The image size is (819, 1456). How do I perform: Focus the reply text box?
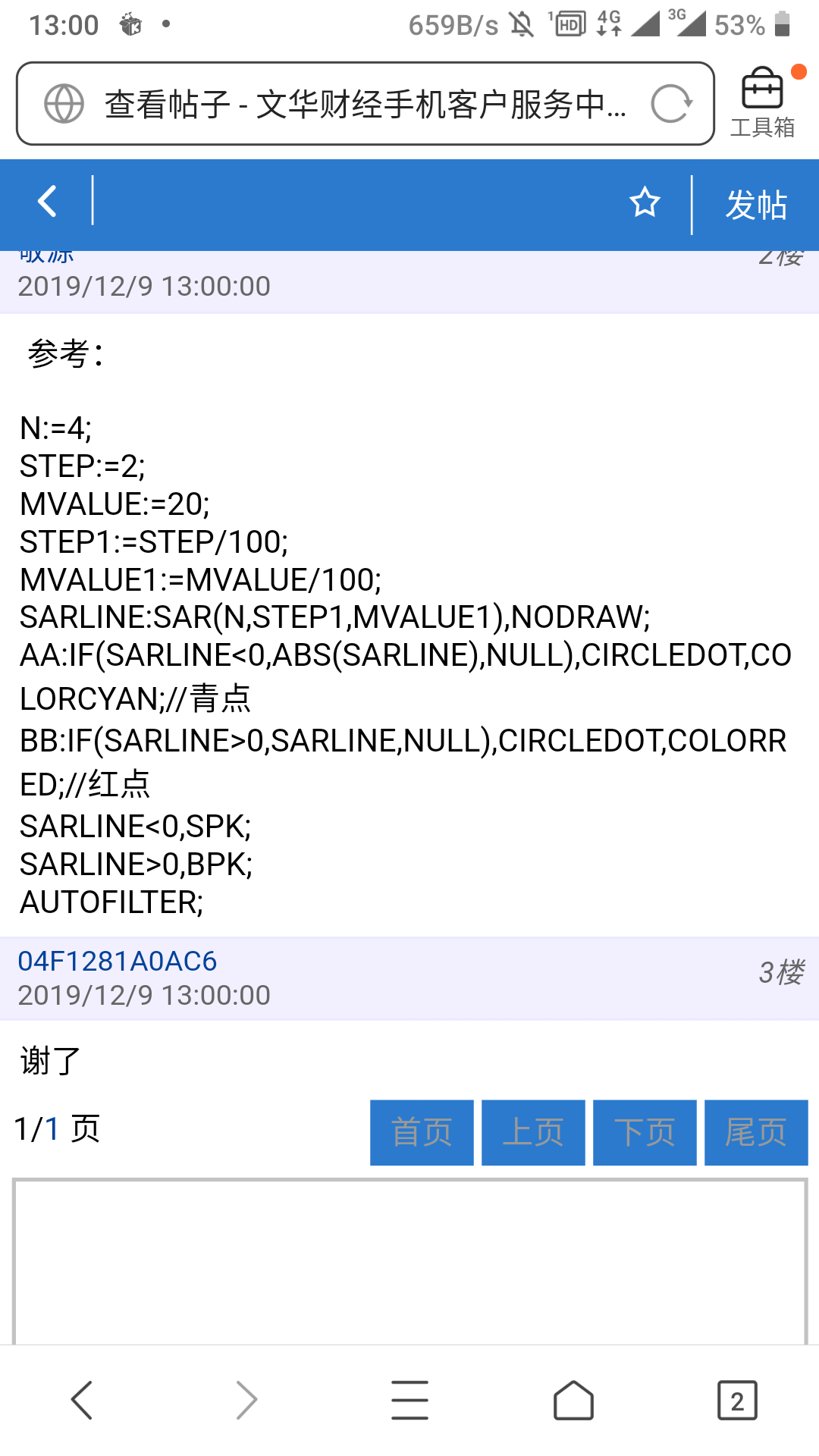point(409,1261)
